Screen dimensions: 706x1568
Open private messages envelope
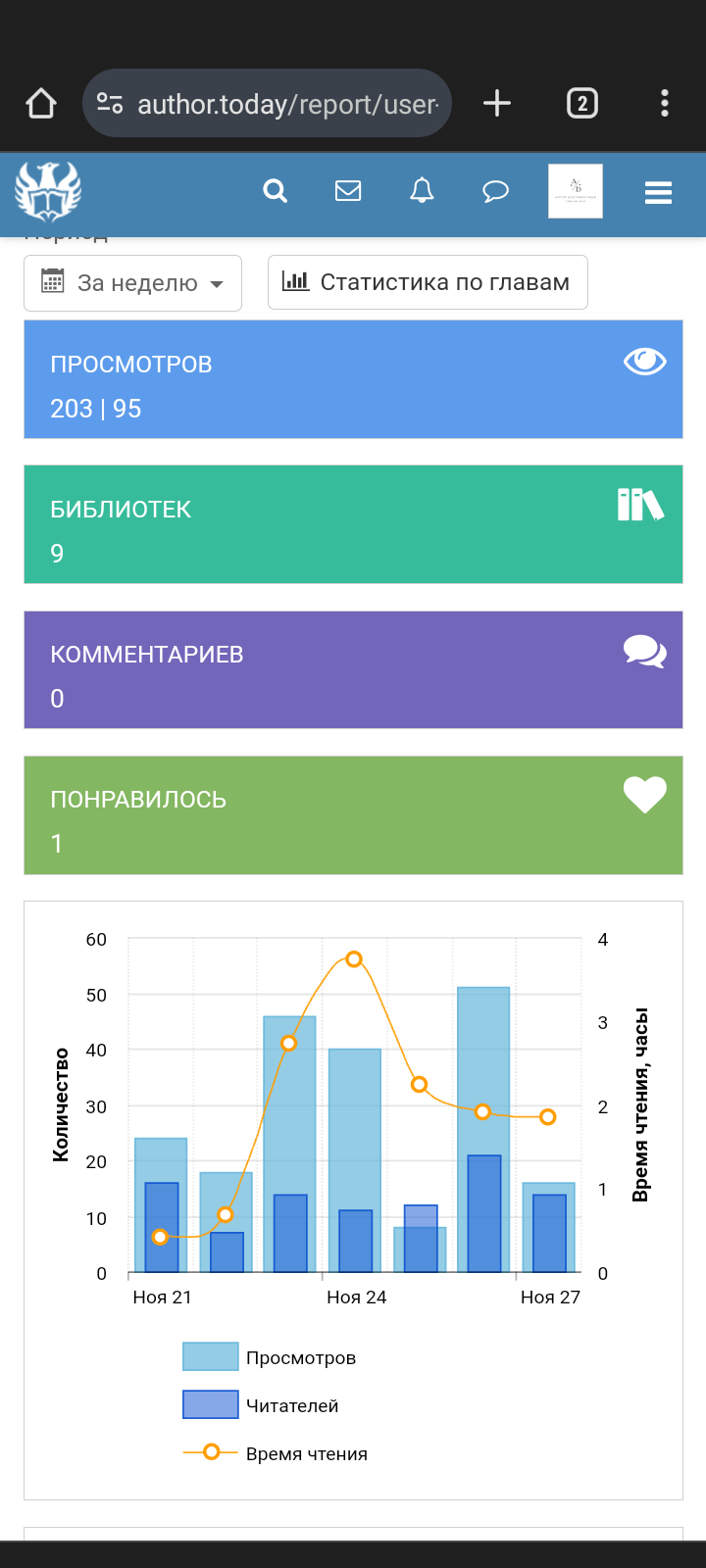pos(348,191)
